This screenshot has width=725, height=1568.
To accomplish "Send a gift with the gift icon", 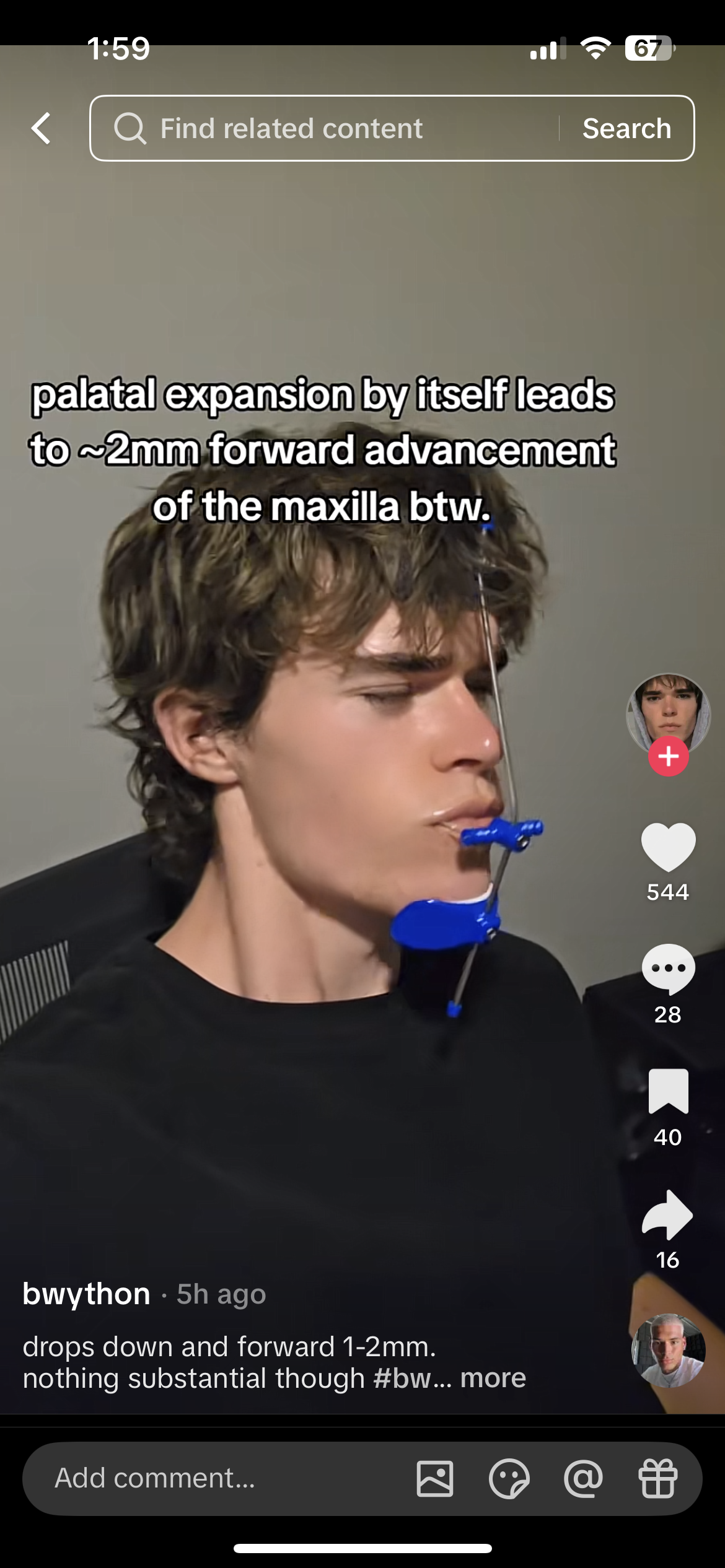I will [x=657, y=1478].
